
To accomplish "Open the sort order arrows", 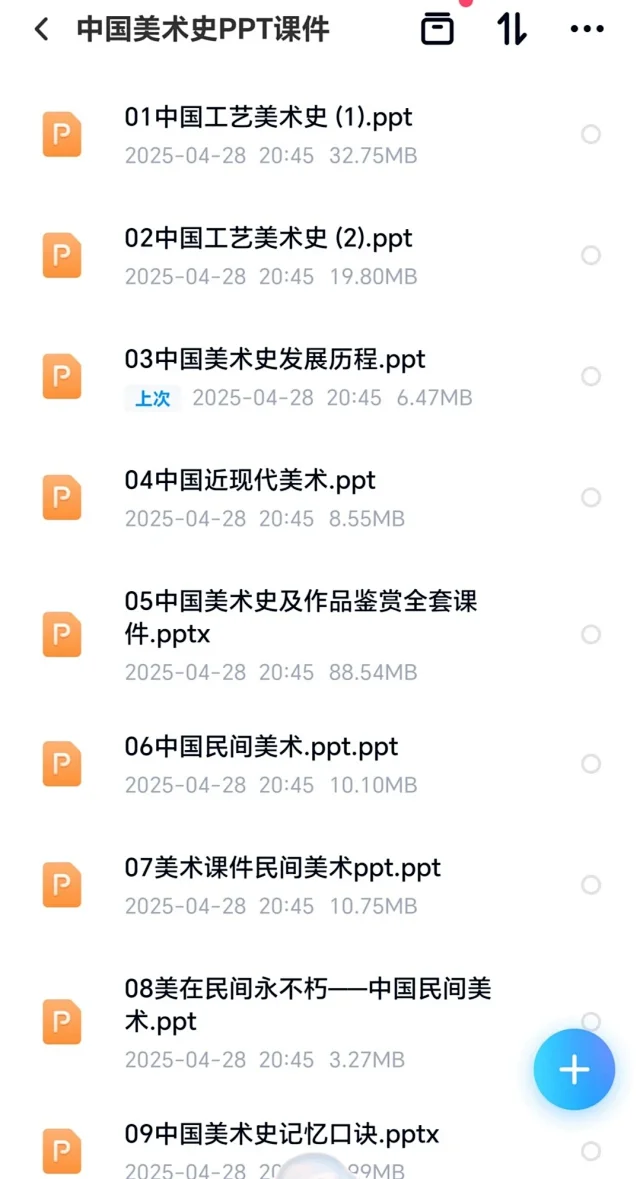I will click(512, 29).
